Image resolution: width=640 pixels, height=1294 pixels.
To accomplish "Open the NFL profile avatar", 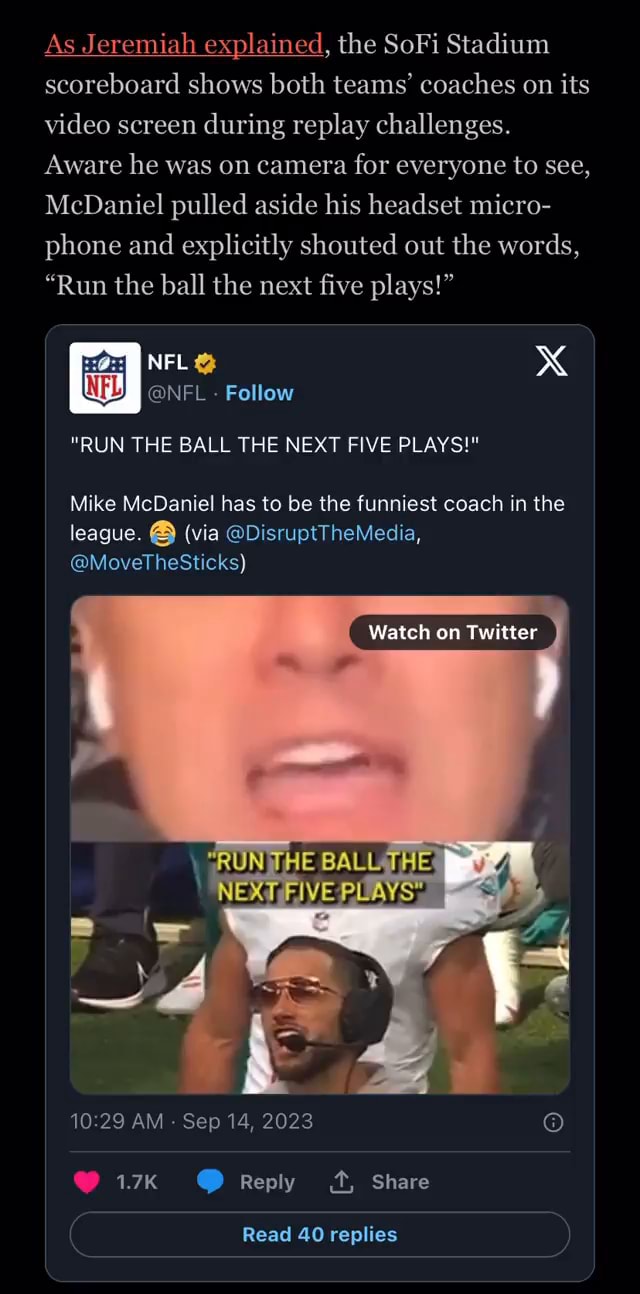I will [x=105, y=378].
